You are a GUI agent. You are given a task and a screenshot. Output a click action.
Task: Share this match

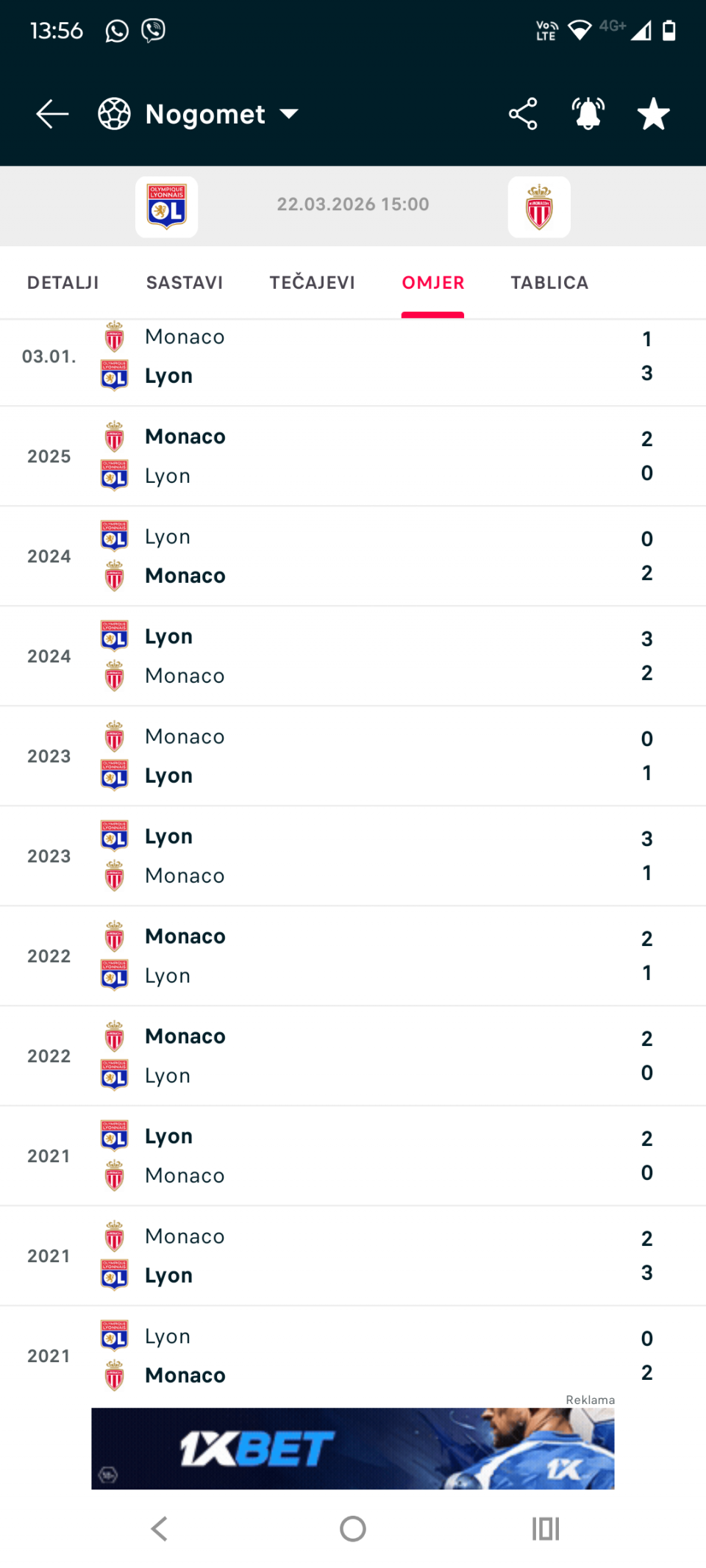click(x=523, y=114)
